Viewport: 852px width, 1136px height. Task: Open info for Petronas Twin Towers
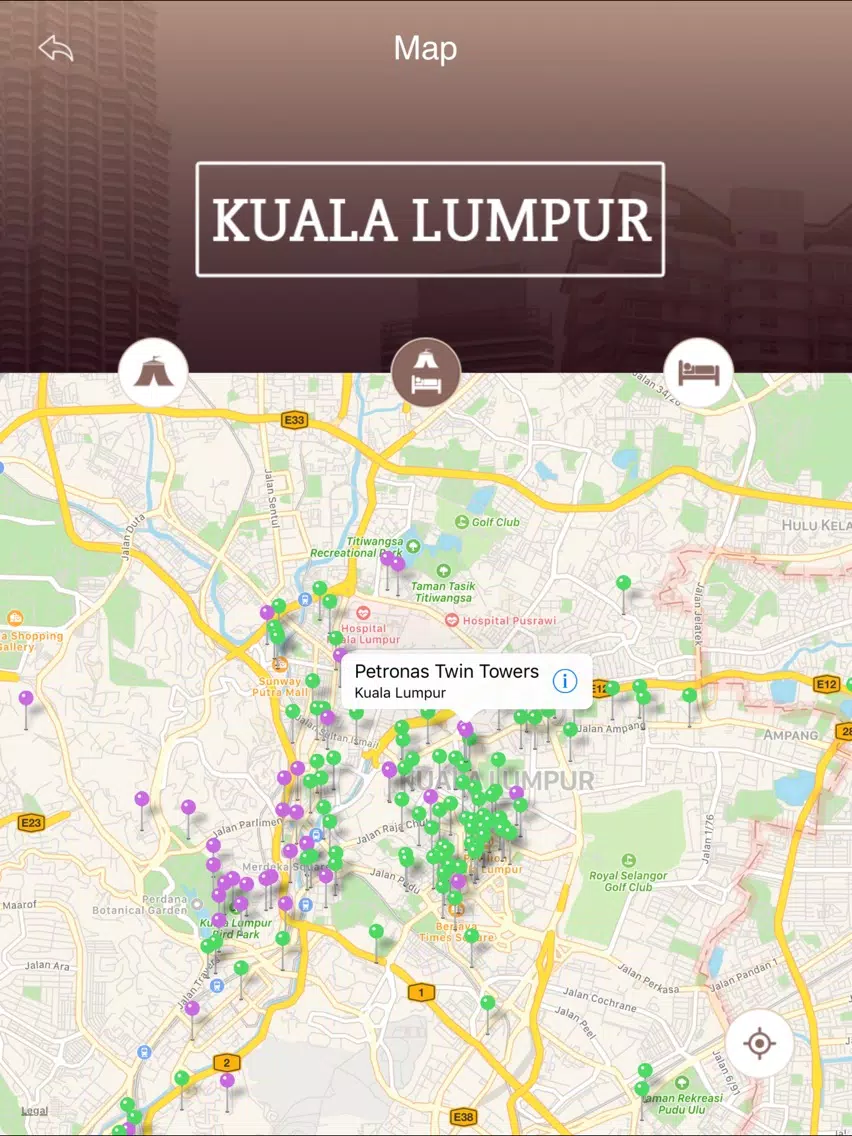click(x=564, y=681)
